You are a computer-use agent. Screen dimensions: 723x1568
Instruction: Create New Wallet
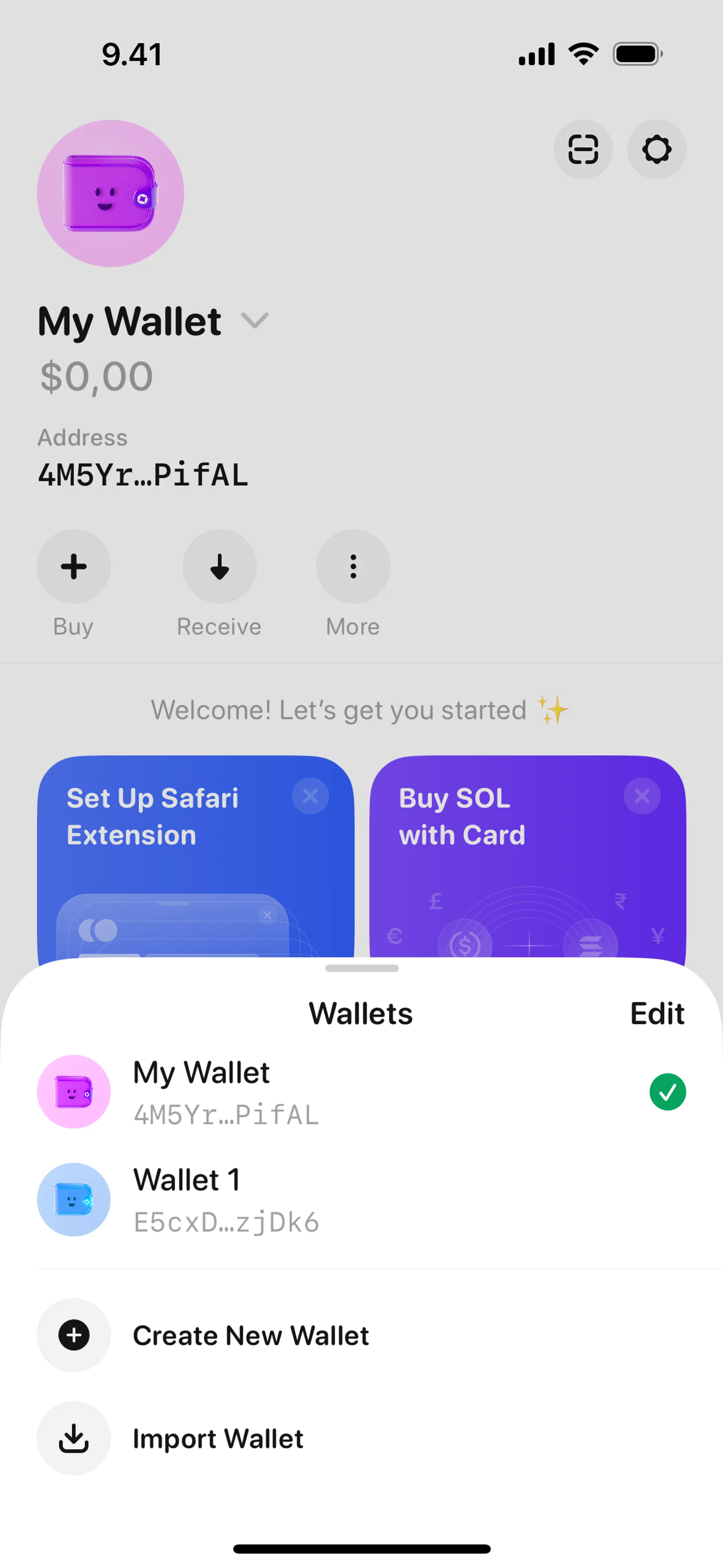click(x=250, y=1336)
